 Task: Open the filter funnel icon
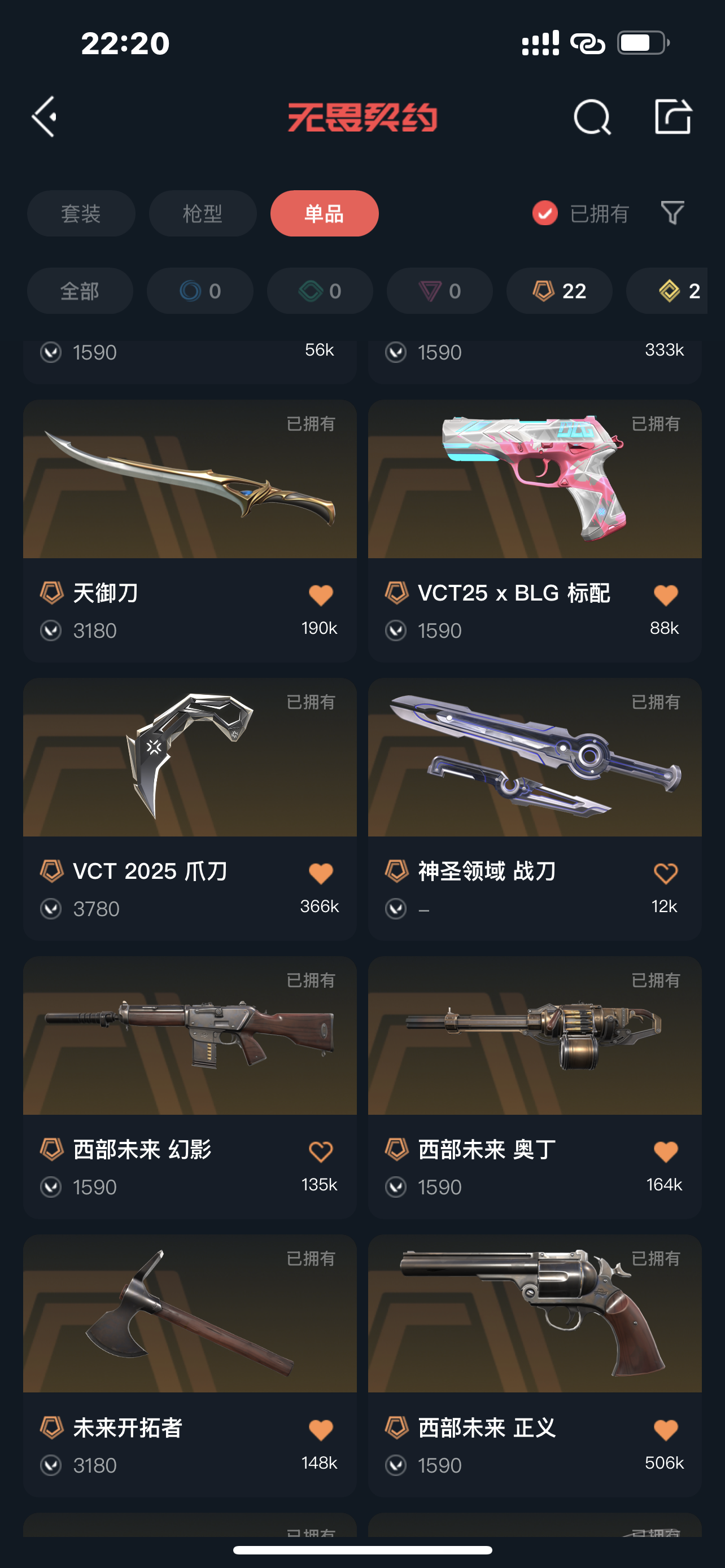672,213
